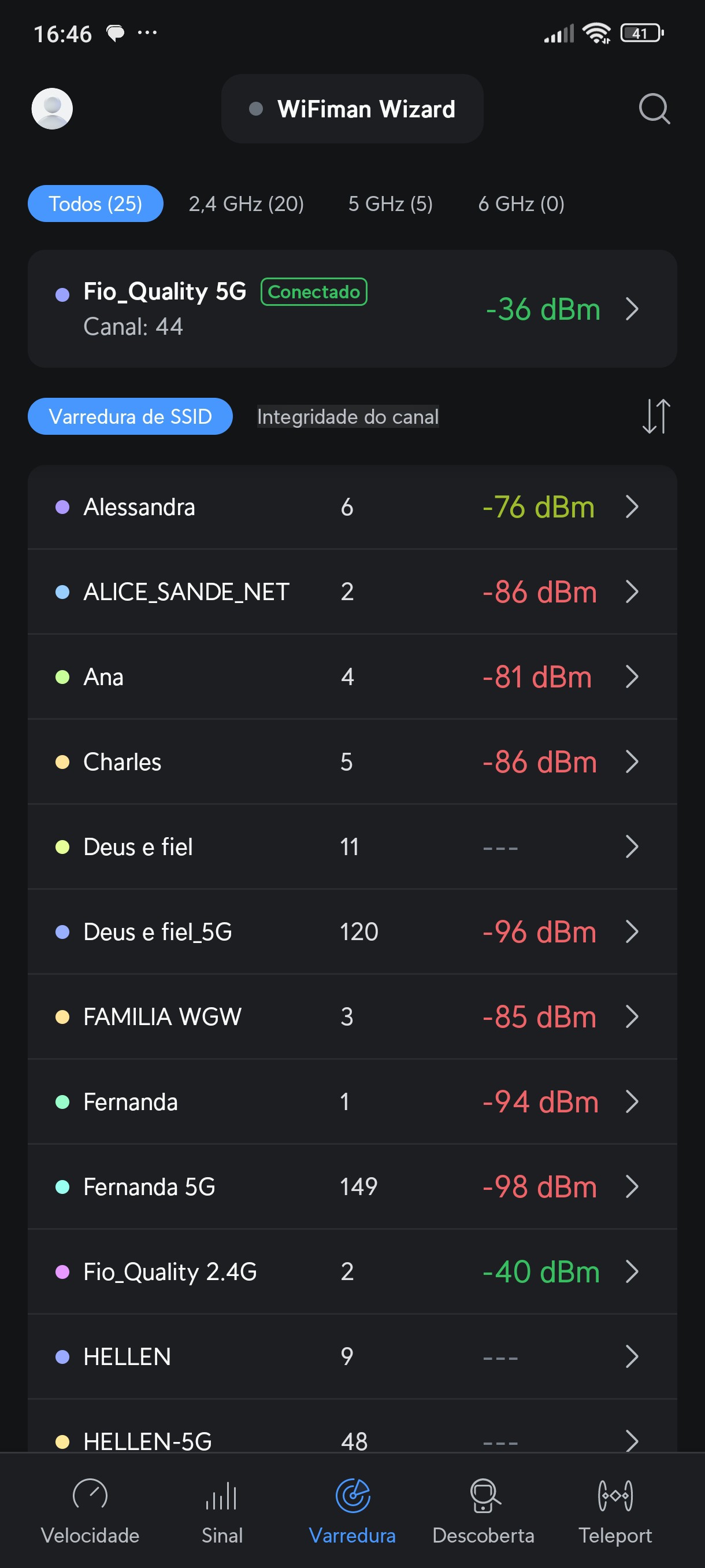Open the Charles network entry

(x=352, y=761)
